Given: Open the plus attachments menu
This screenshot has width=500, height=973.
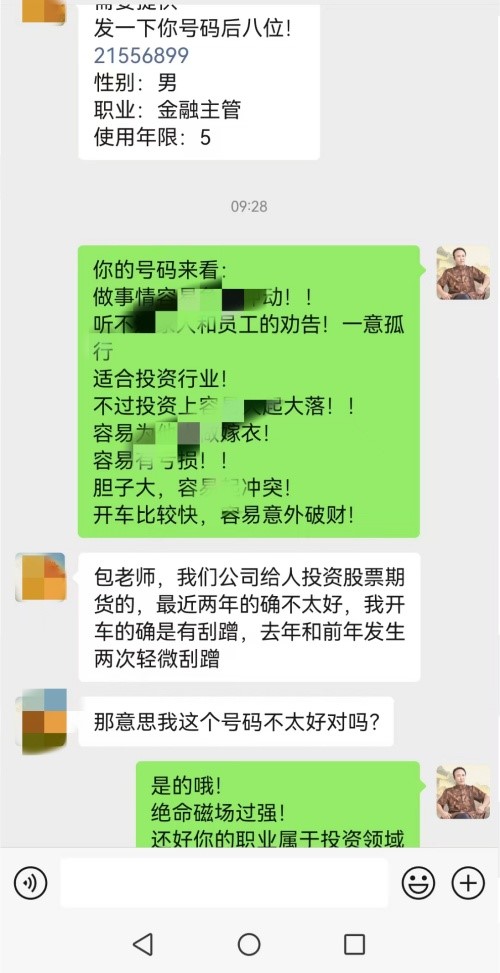Looking at the screenshot, I should click(468, 882).
